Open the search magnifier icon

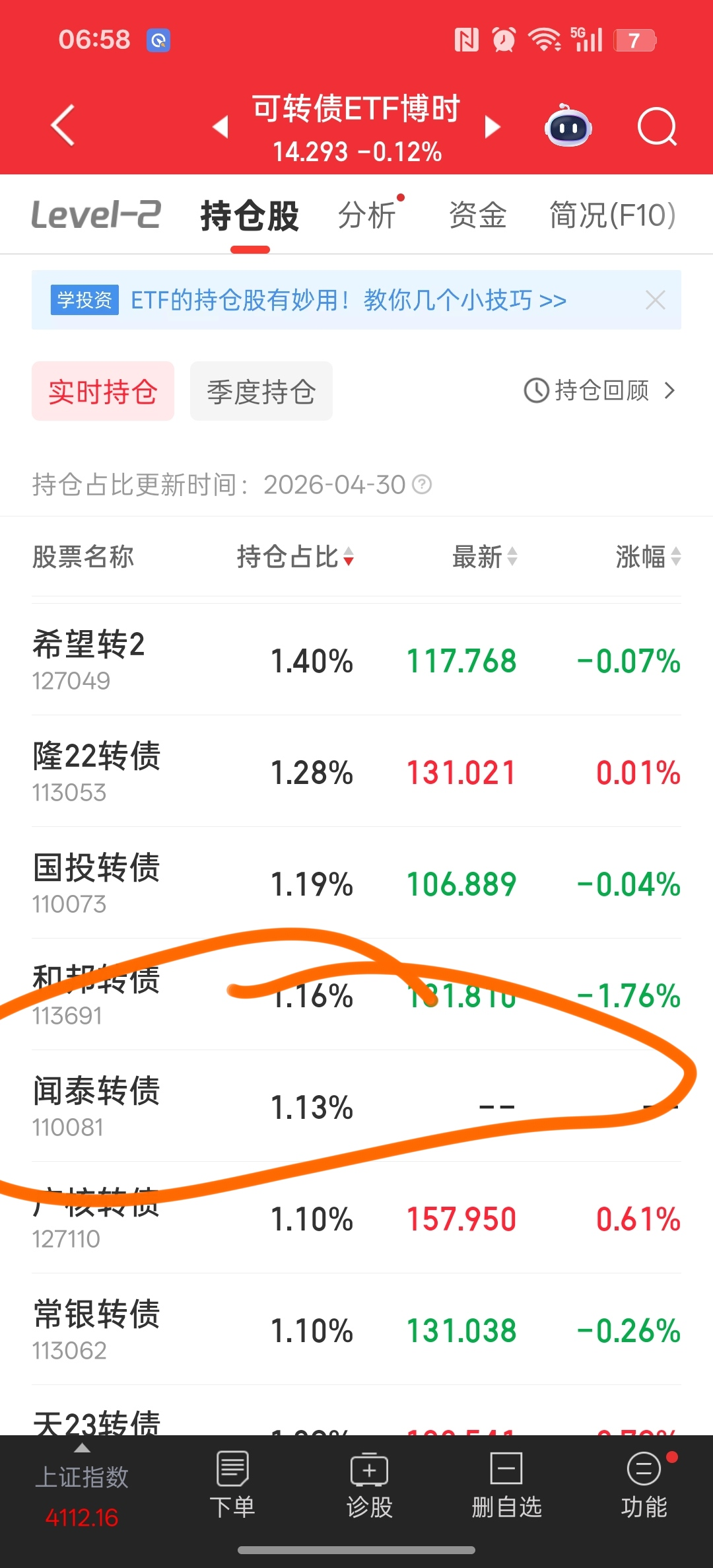pyautogui.click(x=657, y=126)
